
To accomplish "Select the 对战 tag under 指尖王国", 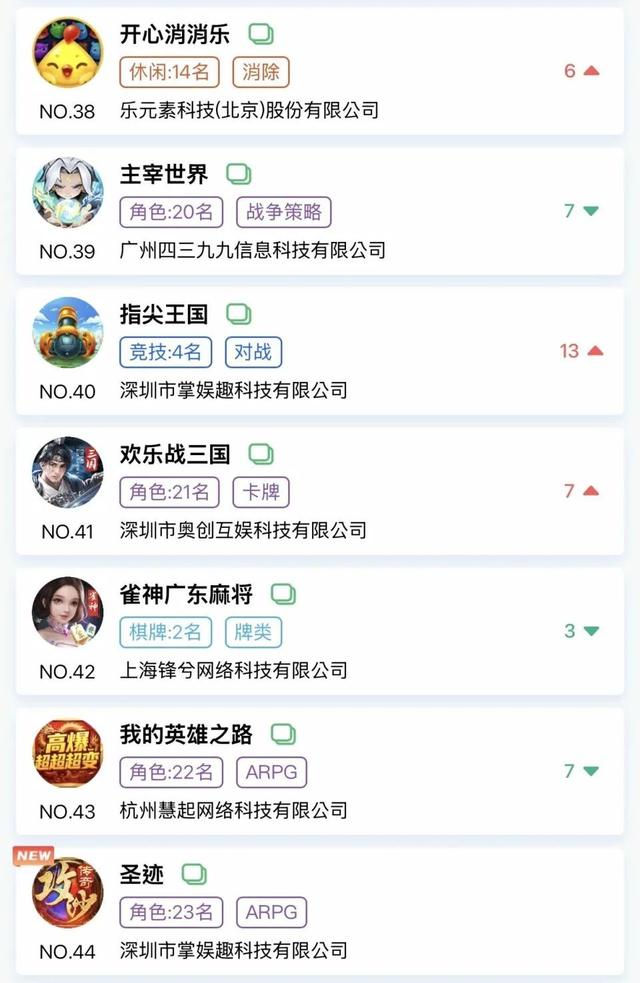I will click(x=253, y=351).
